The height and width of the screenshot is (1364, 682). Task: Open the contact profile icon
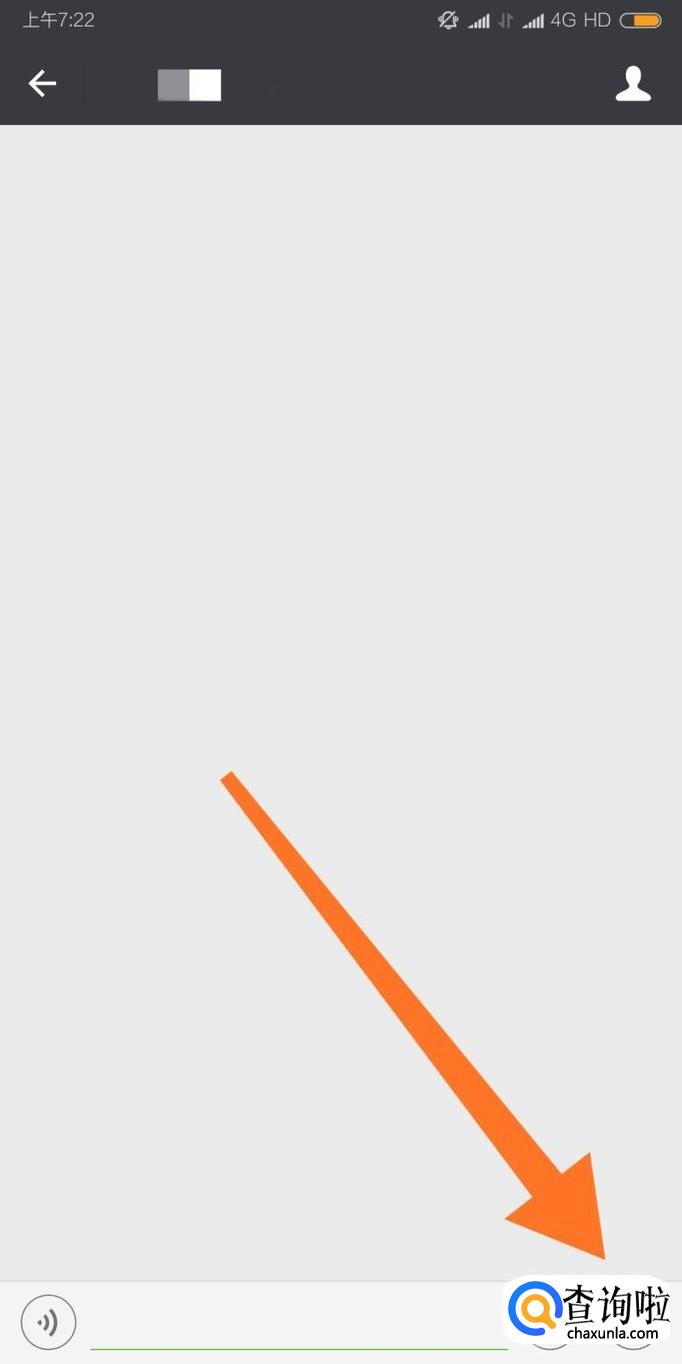632,85
